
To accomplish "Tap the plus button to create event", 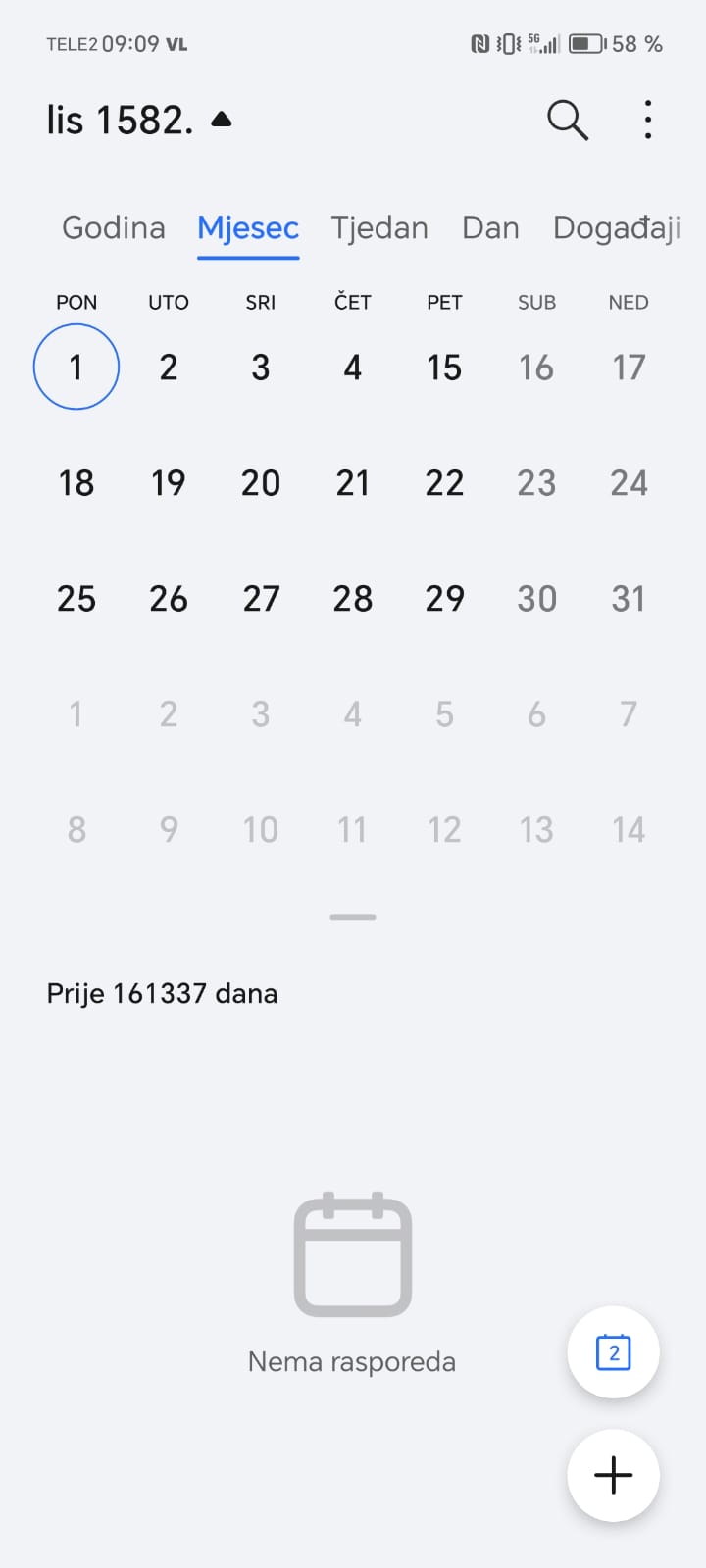I will [613, 1476].
